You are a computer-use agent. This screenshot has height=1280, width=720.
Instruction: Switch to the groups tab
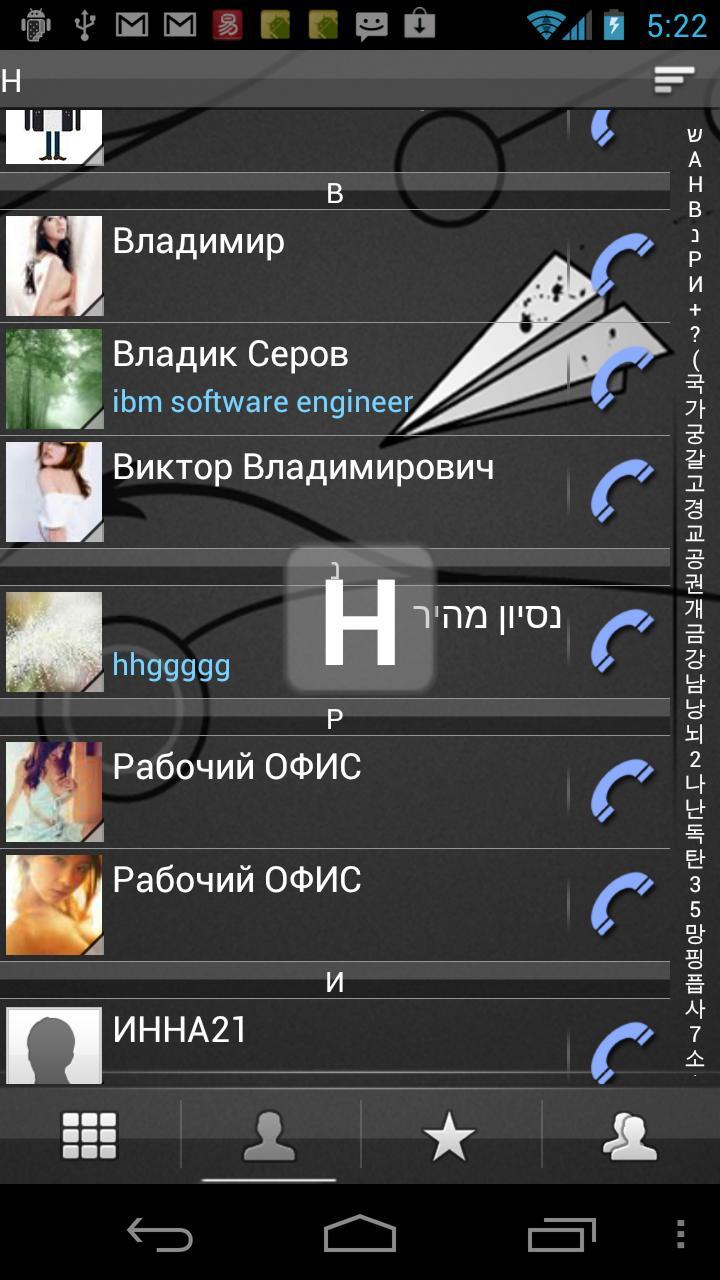pos(630,1136)
